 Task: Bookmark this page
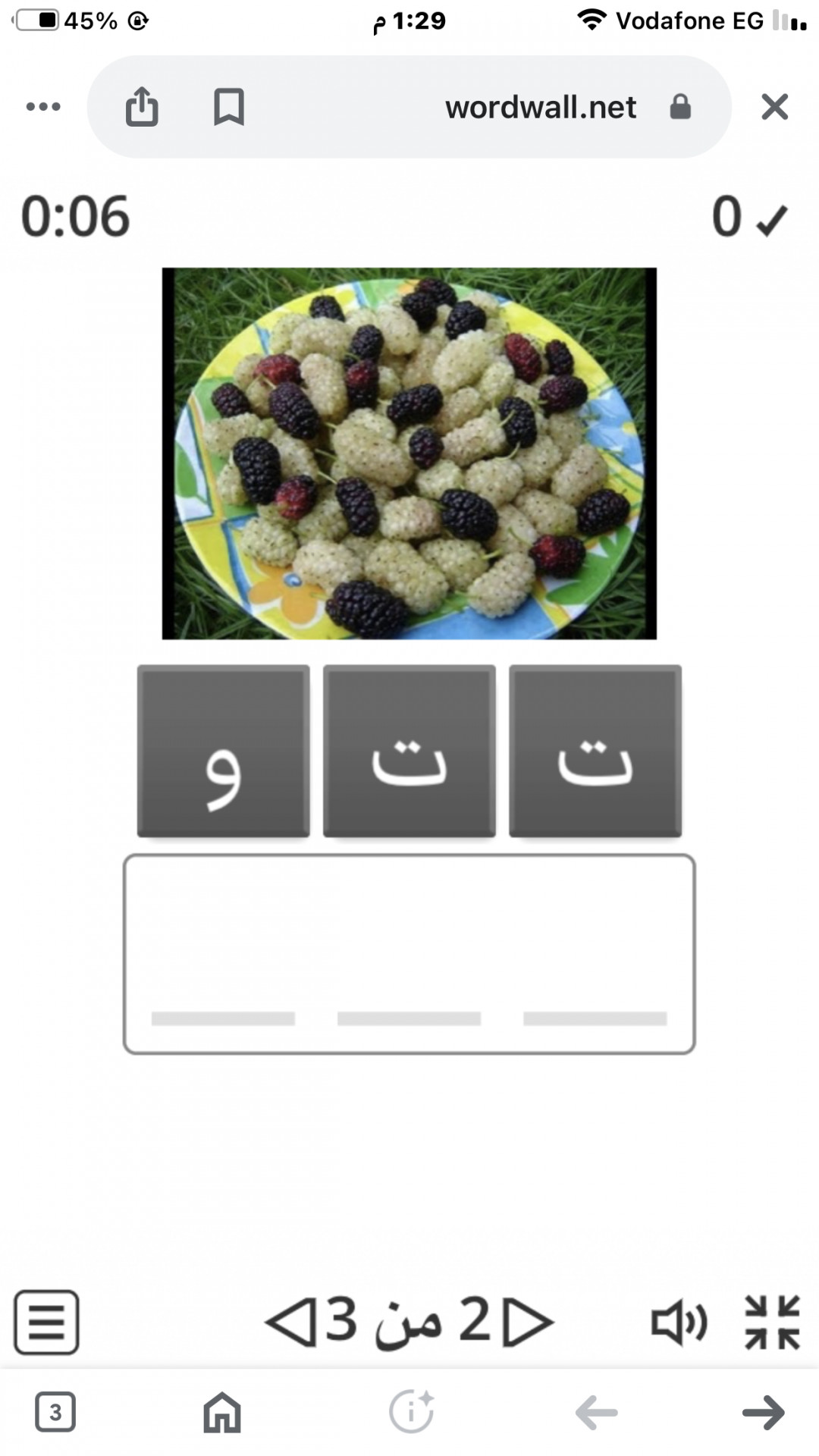pos(228,107)
